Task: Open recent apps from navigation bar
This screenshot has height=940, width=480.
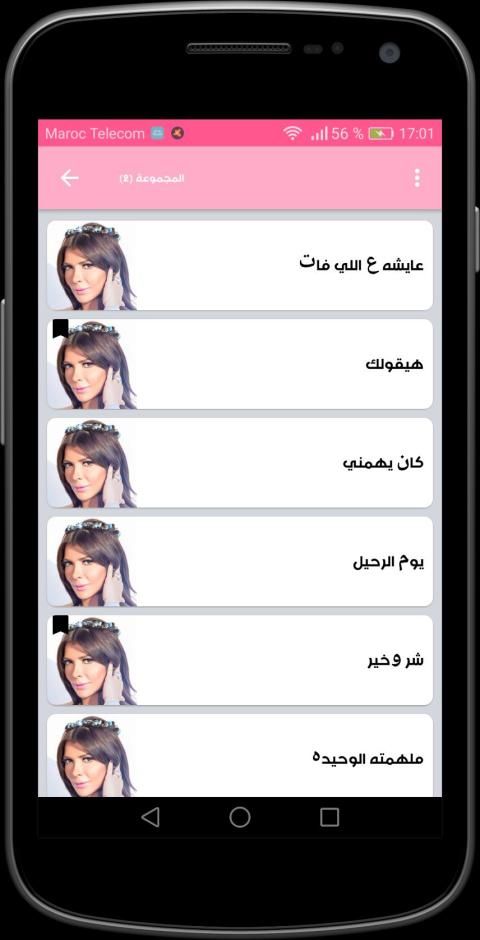Action: pyautogui.click(x=329, y=817)
